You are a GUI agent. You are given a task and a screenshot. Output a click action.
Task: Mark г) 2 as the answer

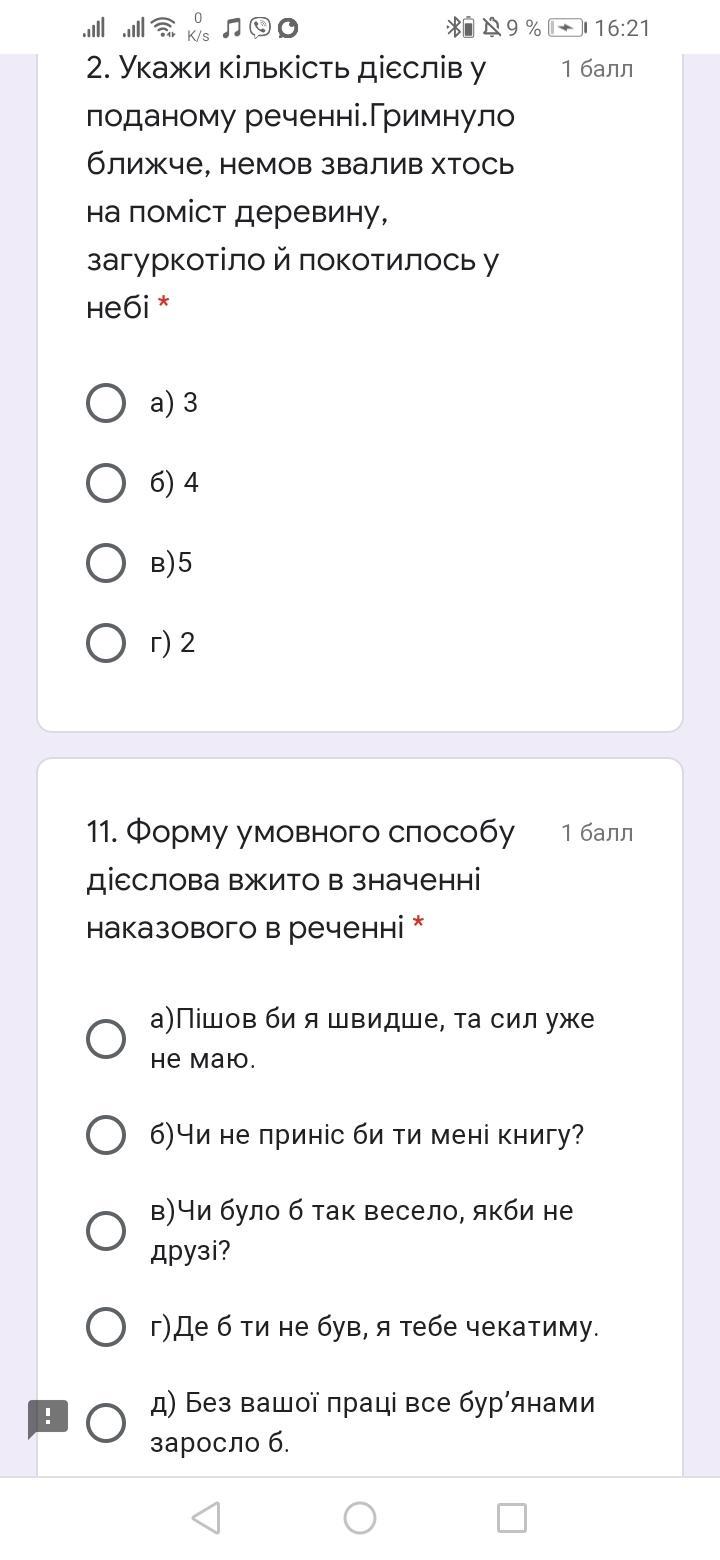(x=106, y=643)
